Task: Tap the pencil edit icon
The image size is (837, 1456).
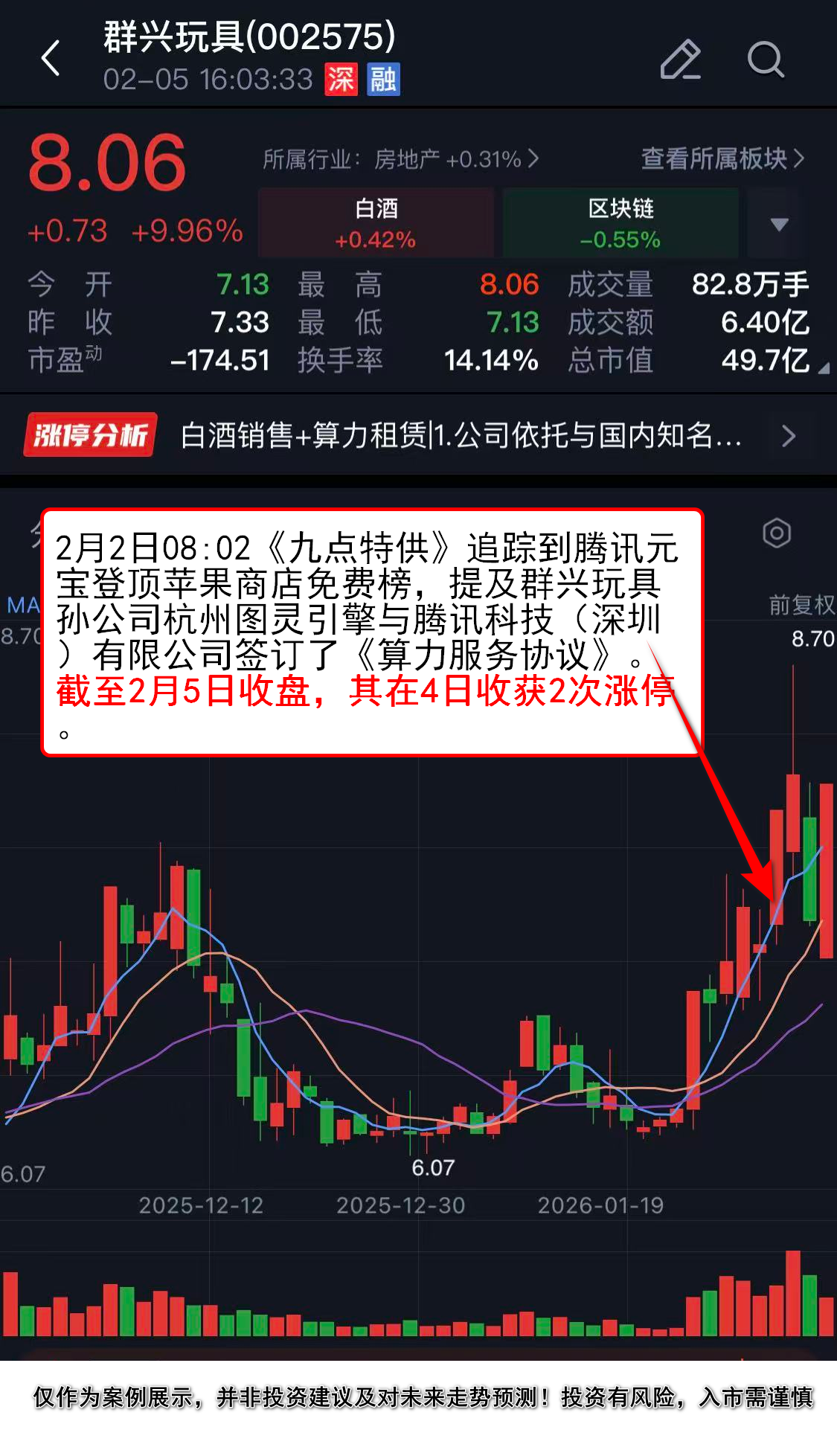Action: 680,60
